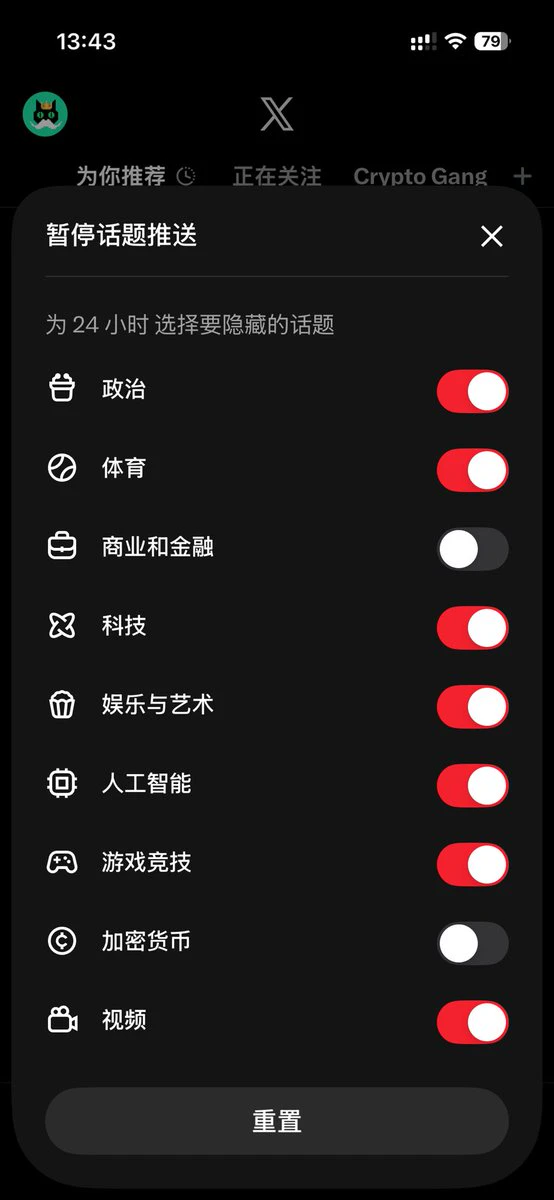Tap the 重置 button
Image resolution: width=554 pixels, height=1200 pixels.
click(x=277, y=1121)
